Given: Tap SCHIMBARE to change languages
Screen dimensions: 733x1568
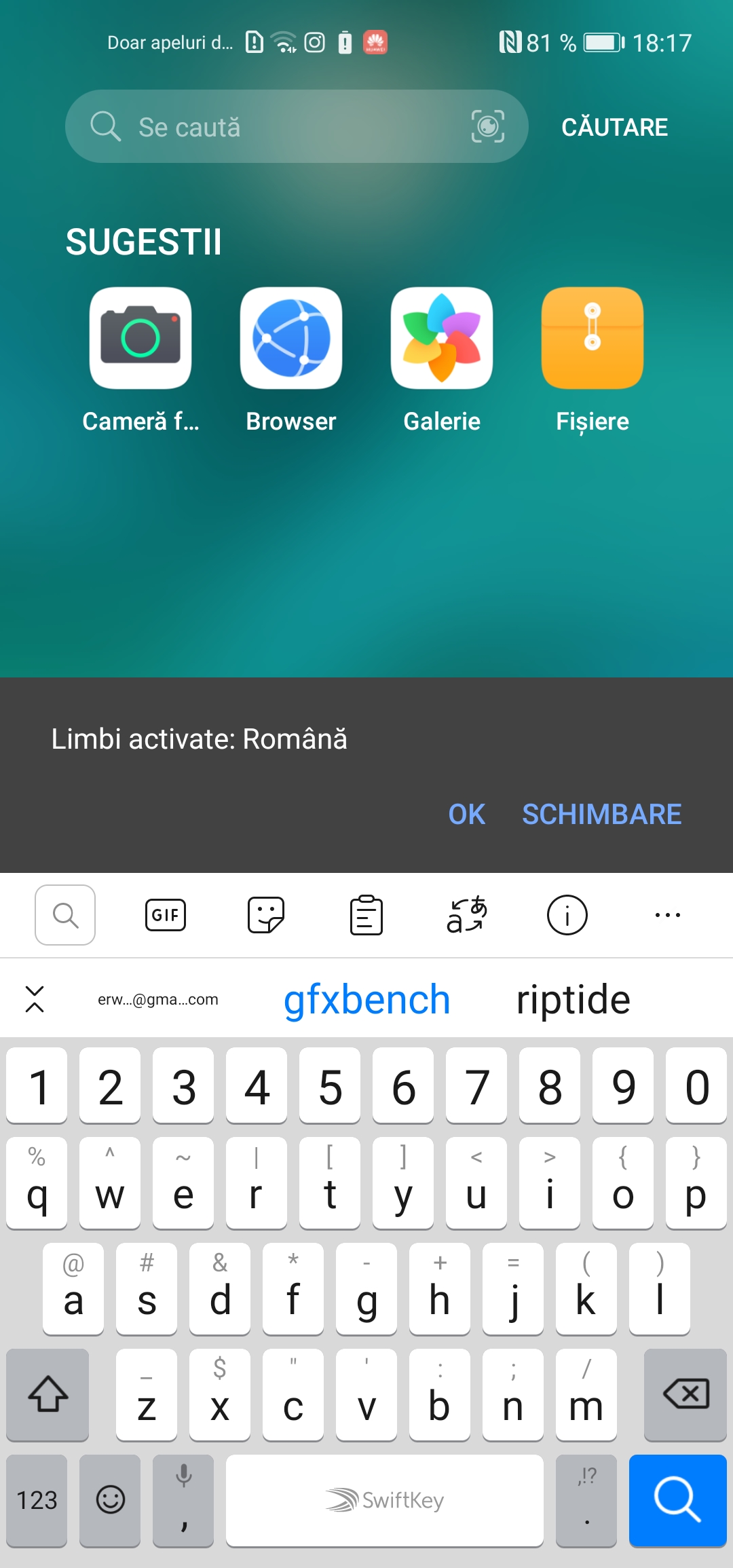Looking at the screenshot, I should [x=601, y=814].
